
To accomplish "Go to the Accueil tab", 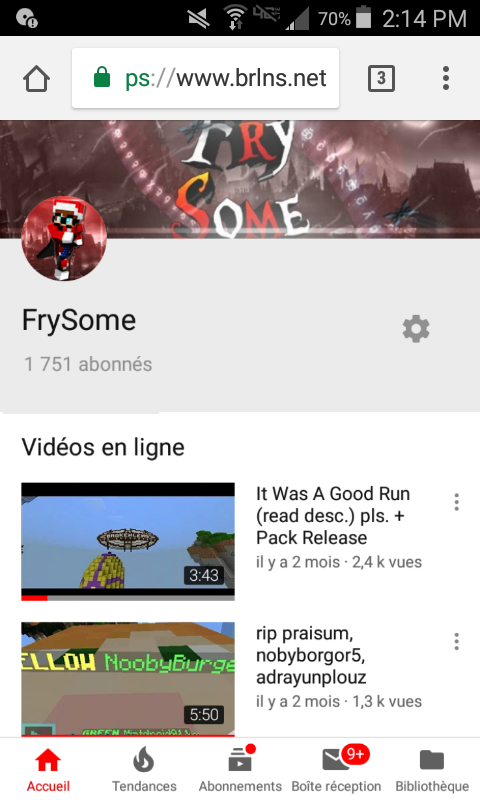I will 48,769.
